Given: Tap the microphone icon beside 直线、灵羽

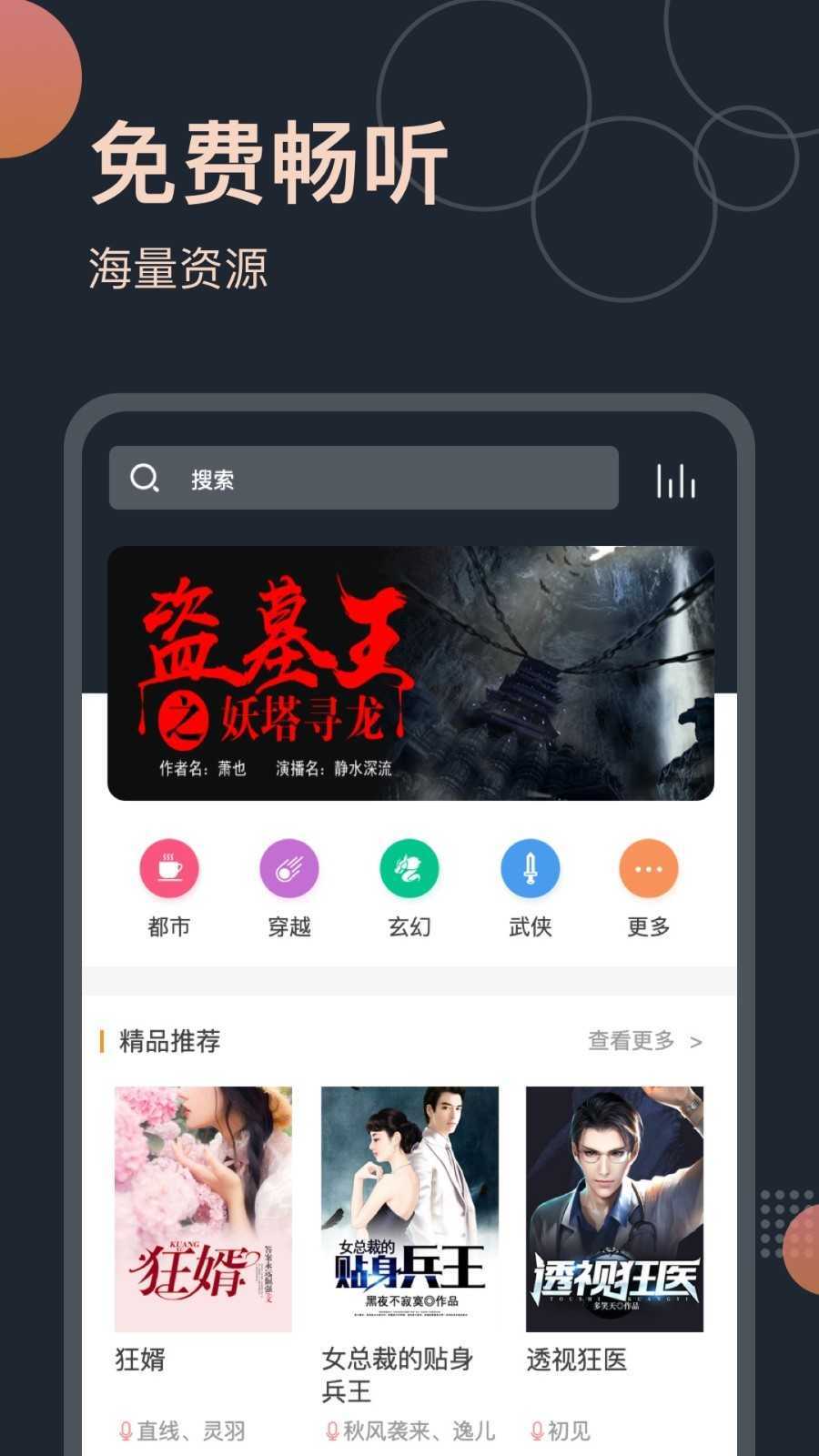Looking at the screenshot, I should point(124,1431).
